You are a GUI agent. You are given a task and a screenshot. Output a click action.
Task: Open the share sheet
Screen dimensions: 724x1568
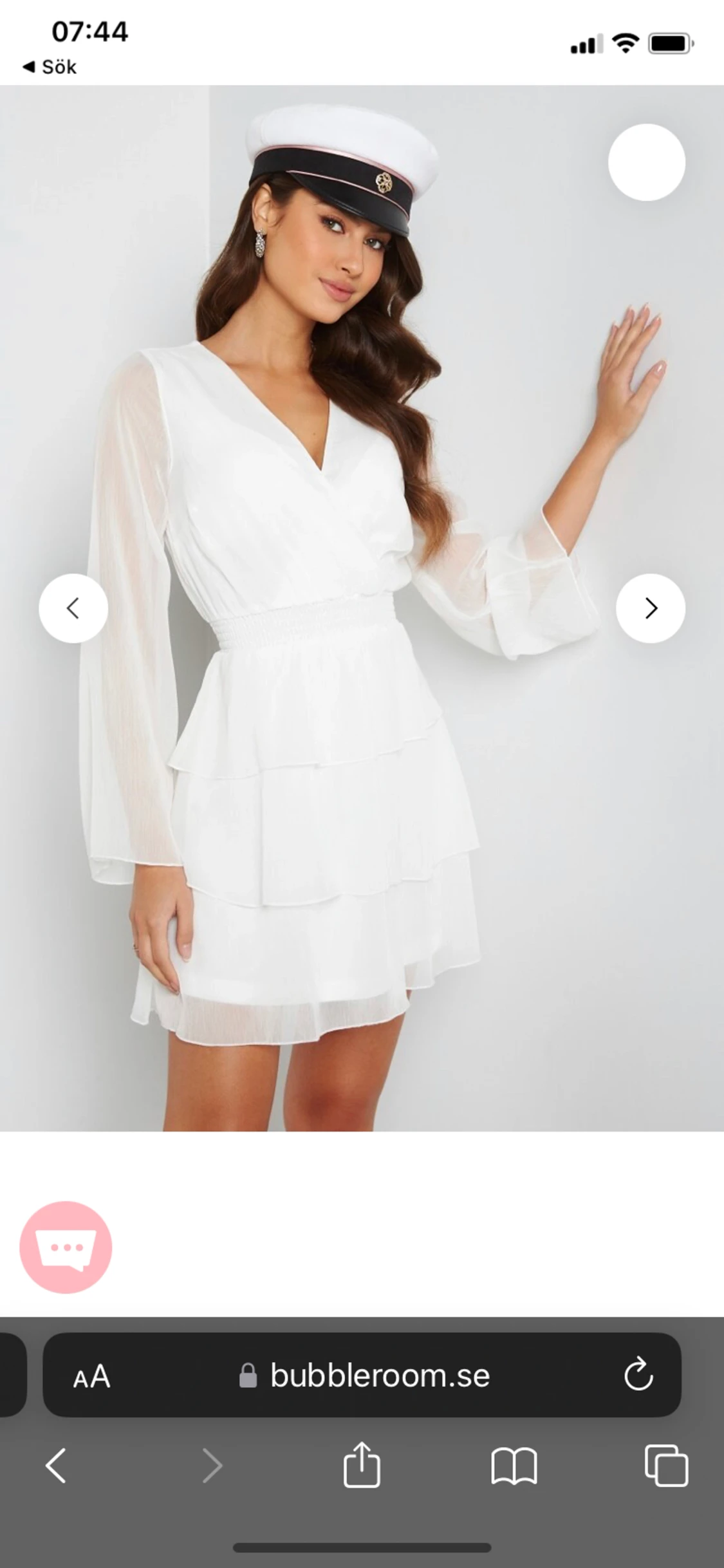(362, 1466)
